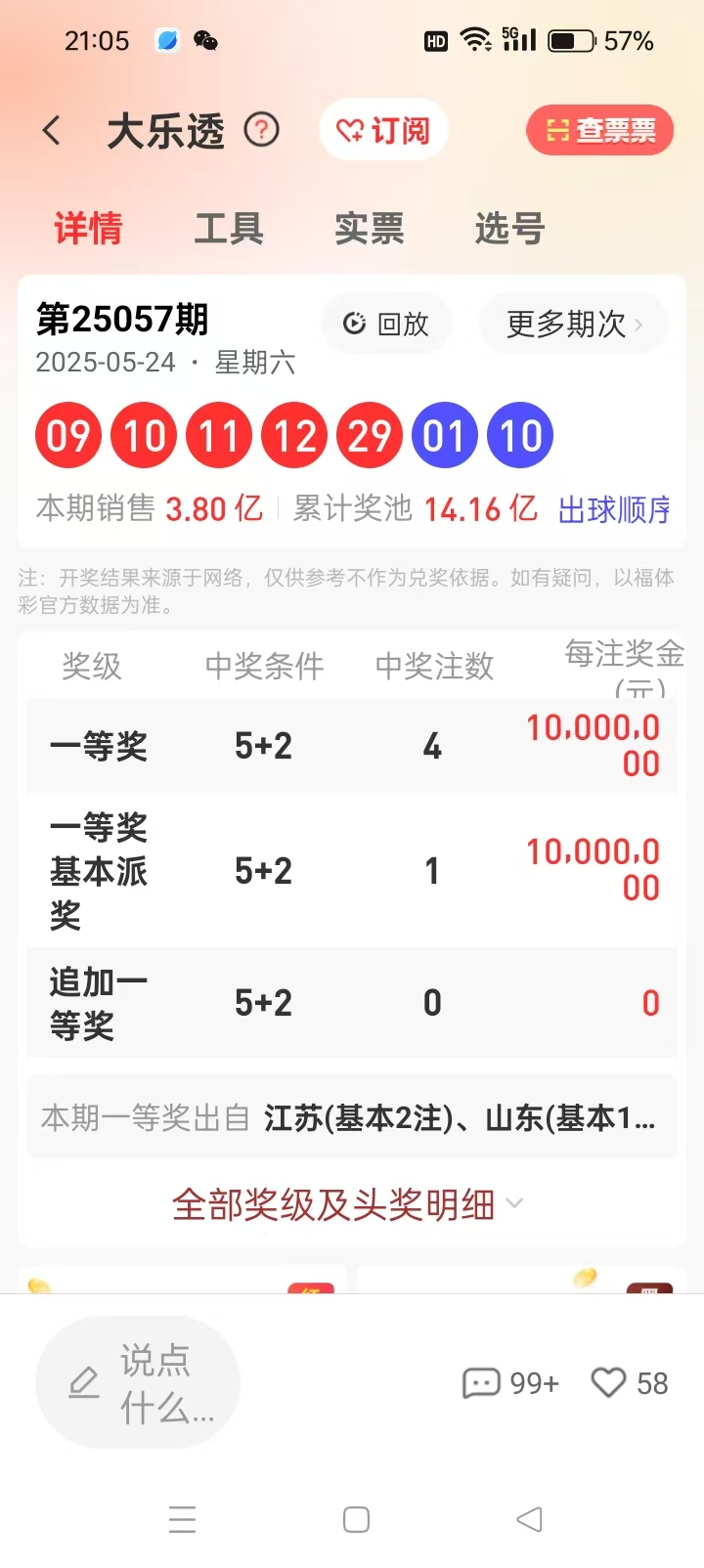Tap the pencil icon beside 说点什么
The width and height of the screenshot is (704, 1568).
point(82,1381)
